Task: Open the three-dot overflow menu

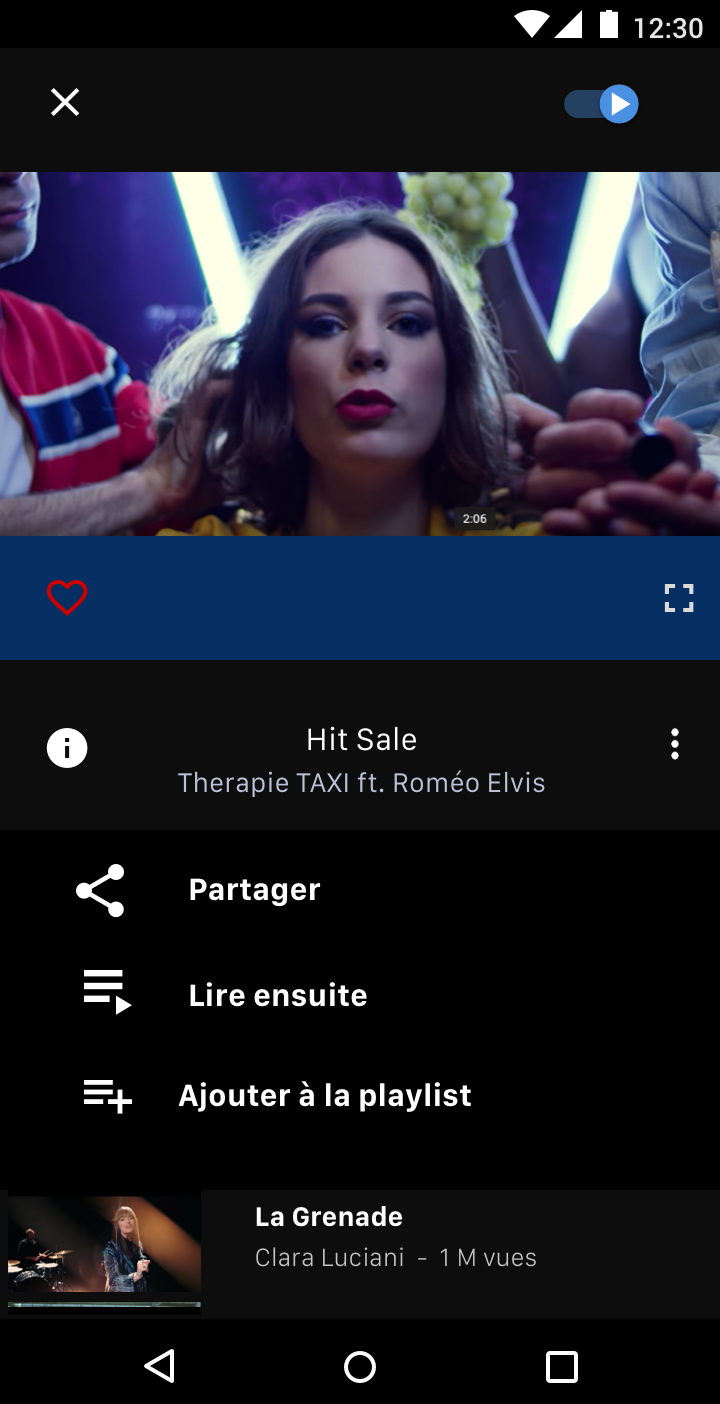Action: [675, 744]
